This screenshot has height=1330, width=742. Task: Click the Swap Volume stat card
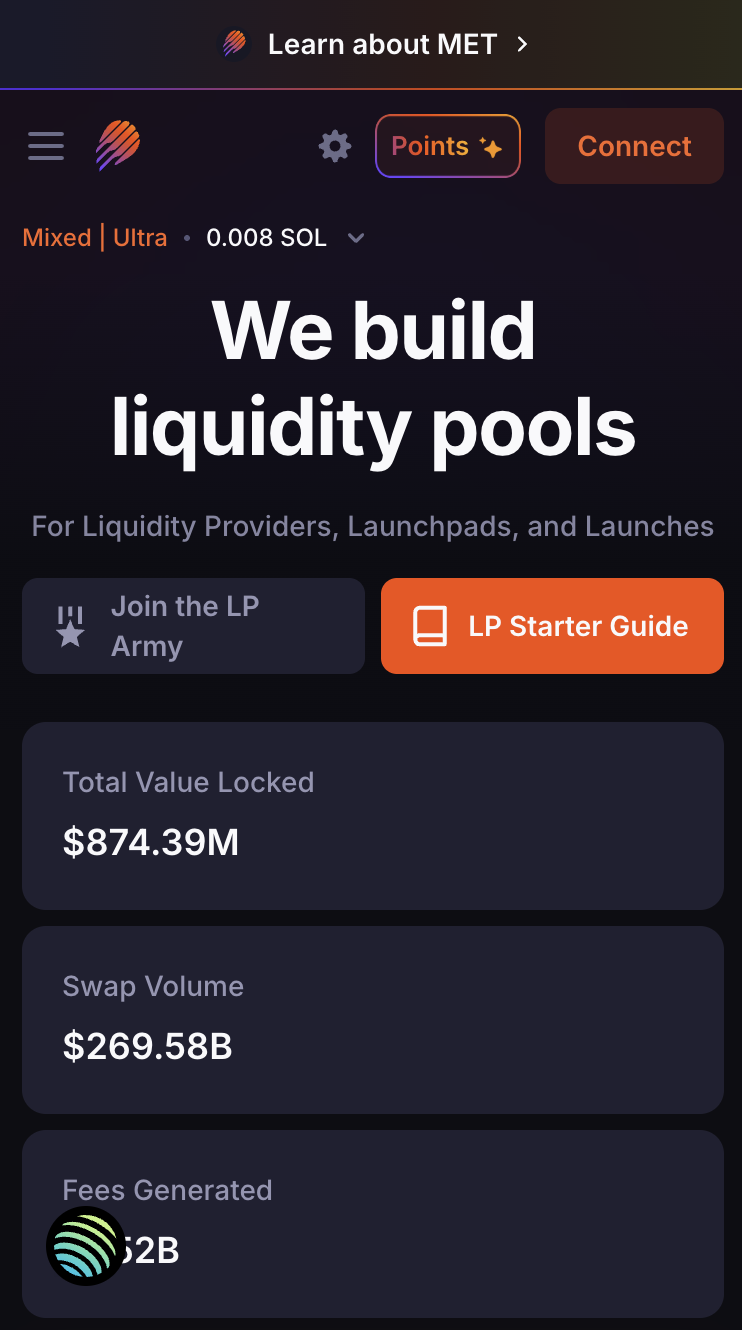click(371, 1019)
